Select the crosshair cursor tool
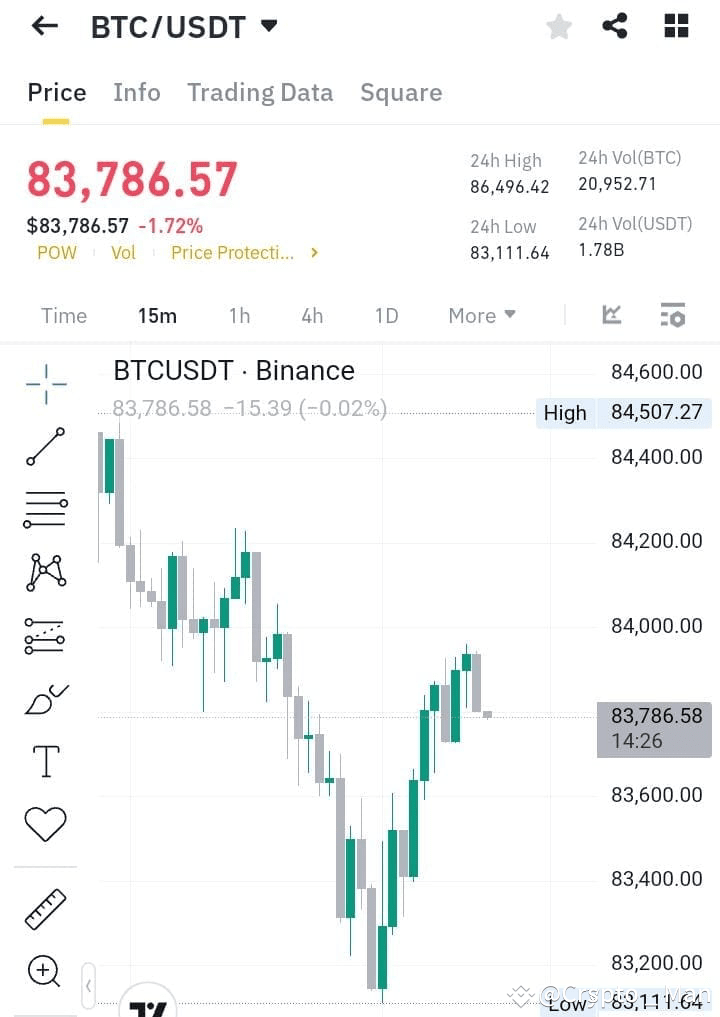Screen dimensions: 720x1017 [x=45, y=383]
